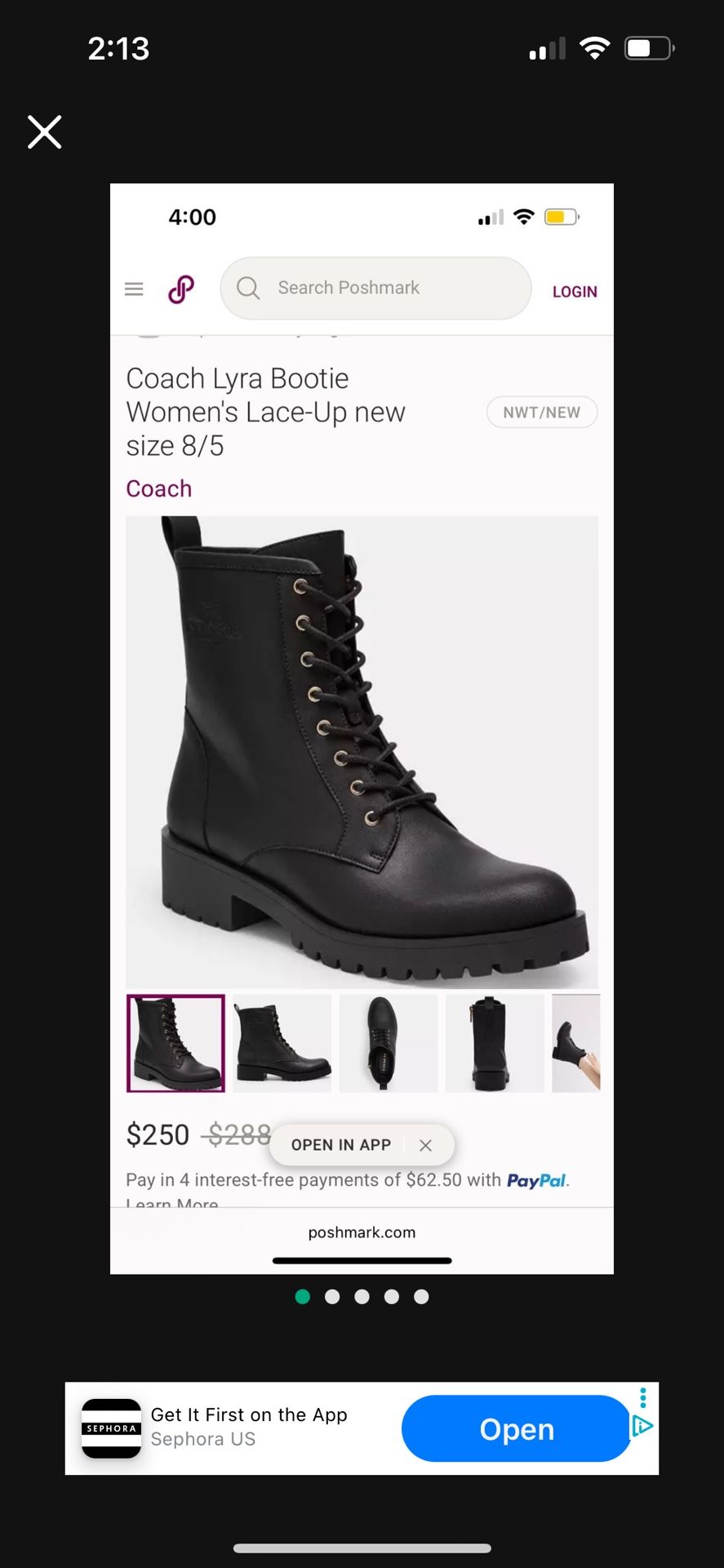
Task: Tap the Search Poshmark input field
Action: tap(375, 287)
